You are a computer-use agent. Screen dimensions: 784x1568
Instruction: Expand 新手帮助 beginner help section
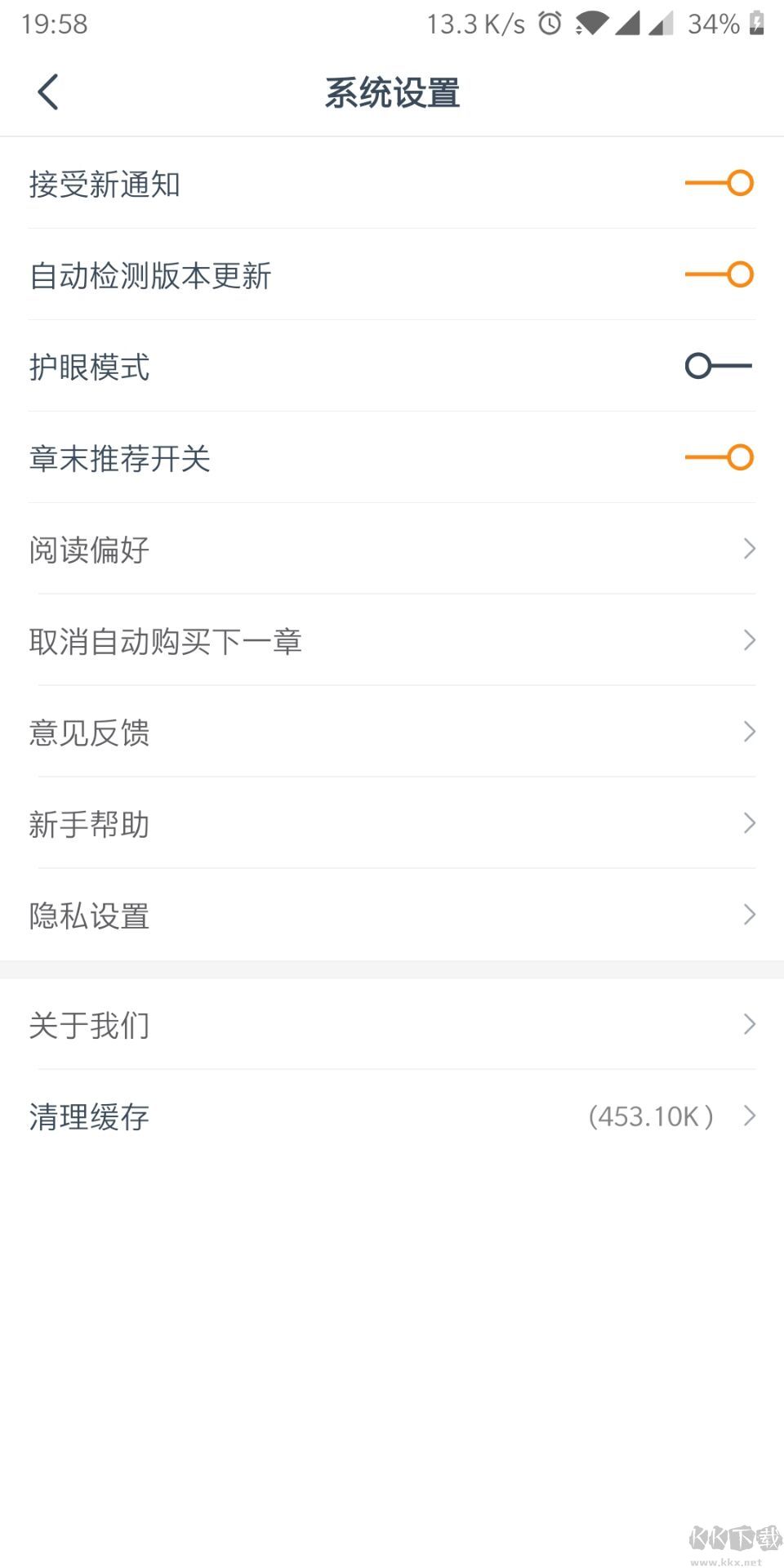tap(748, 823)
